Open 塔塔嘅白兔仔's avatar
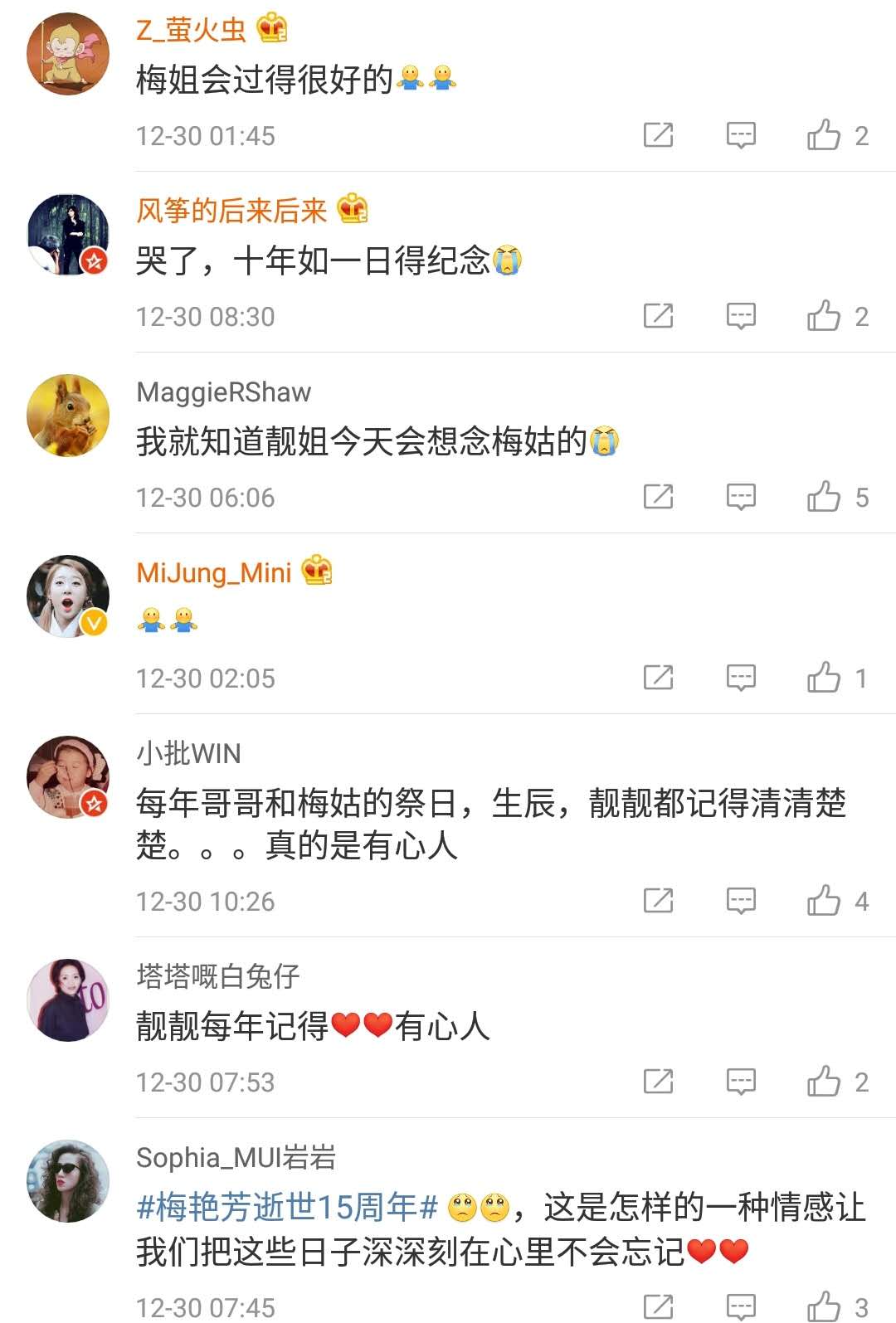 (68, 1000)
